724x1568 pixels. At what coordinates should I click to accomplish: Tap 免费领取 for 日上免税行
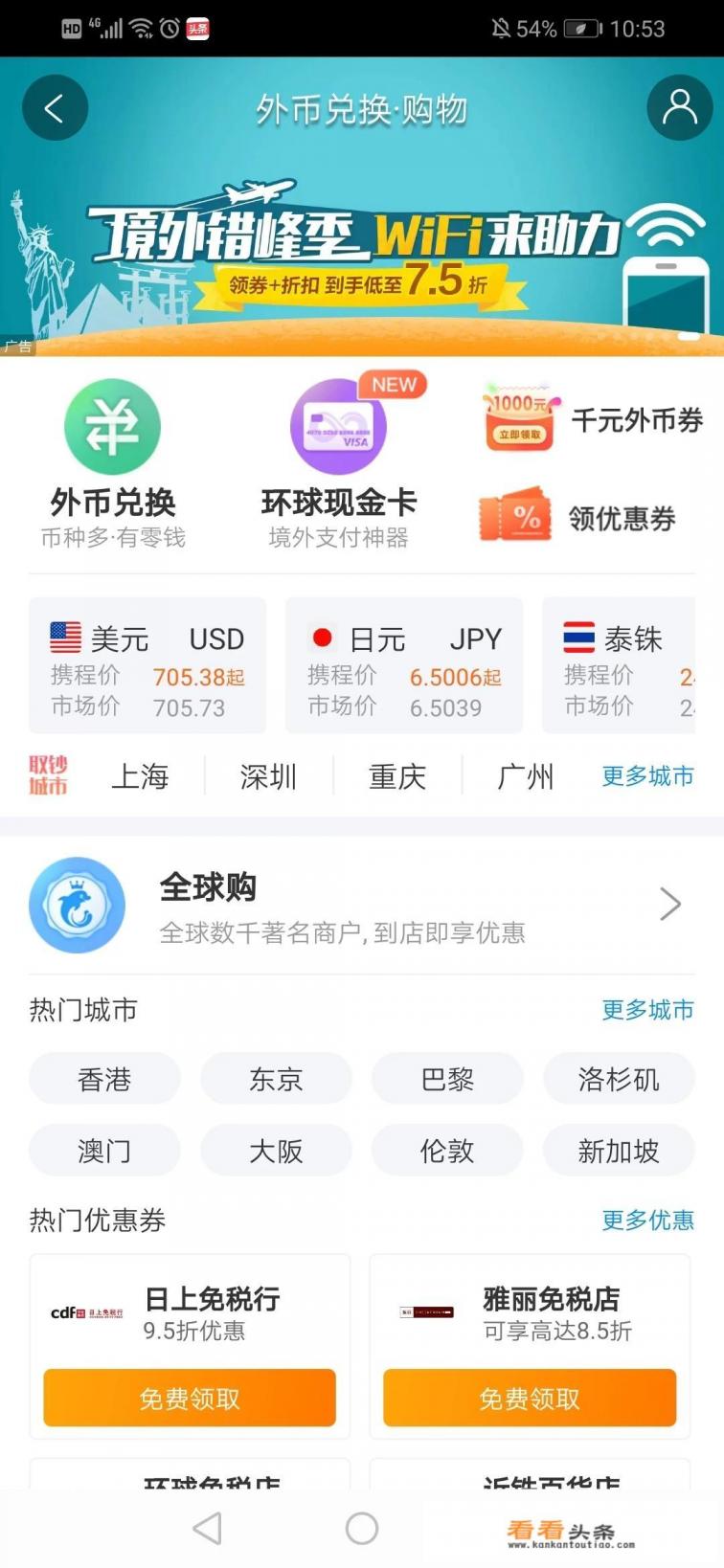[x=190, y=1399]
